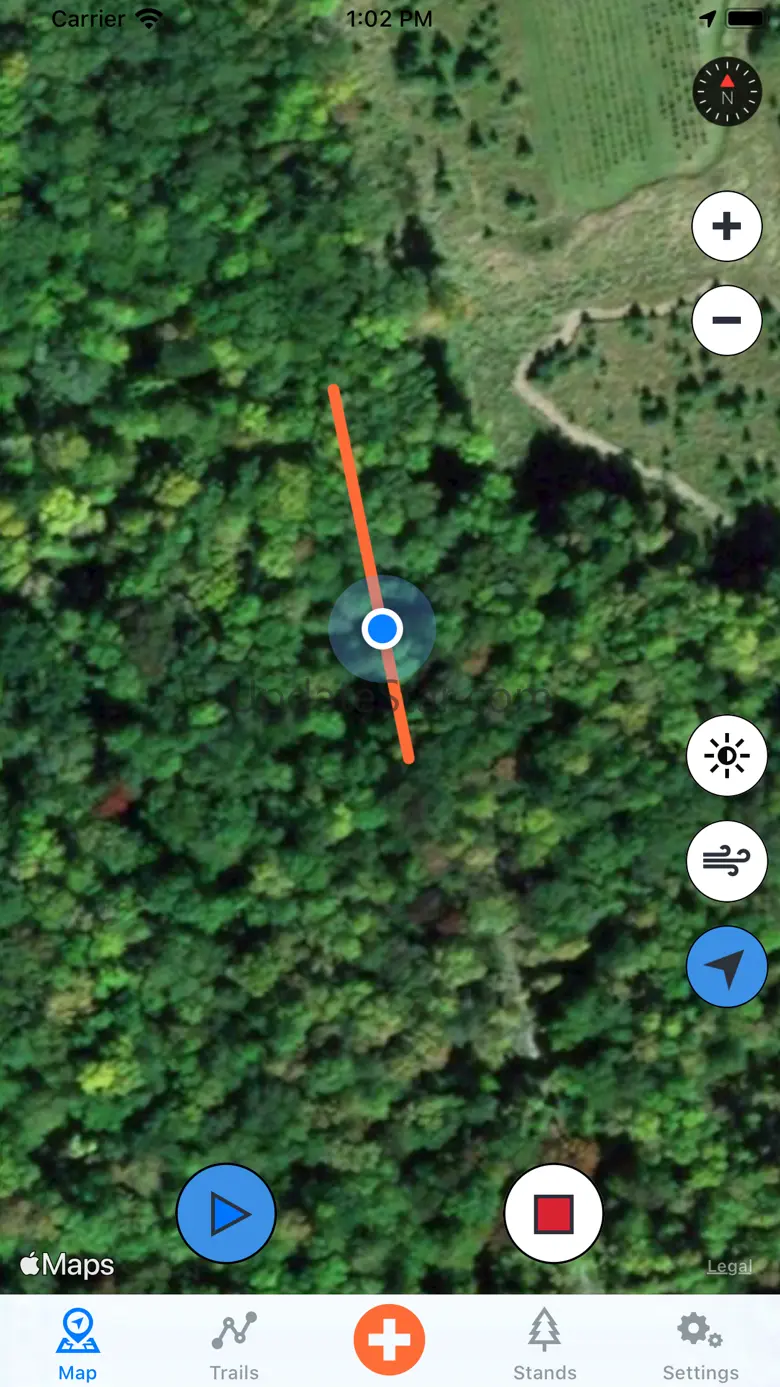Switch to the Trails tab
The image size is (780, 1387).
pyautogui.click(x=234, y=1345)
